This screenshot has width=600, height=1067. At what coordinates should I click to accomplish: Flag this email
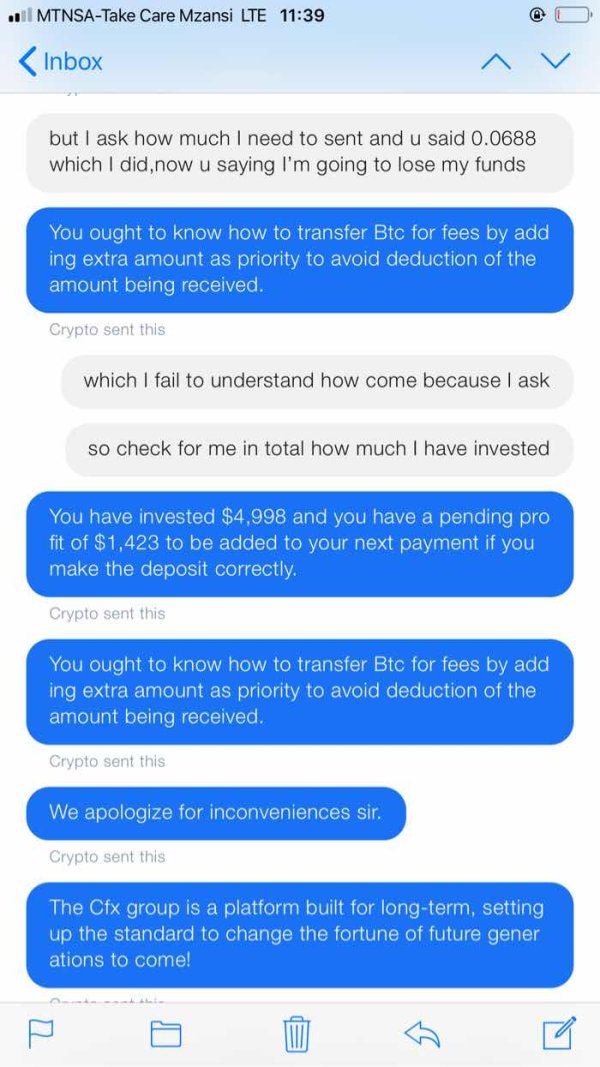pyautogui.click(x=41, y=1035)
